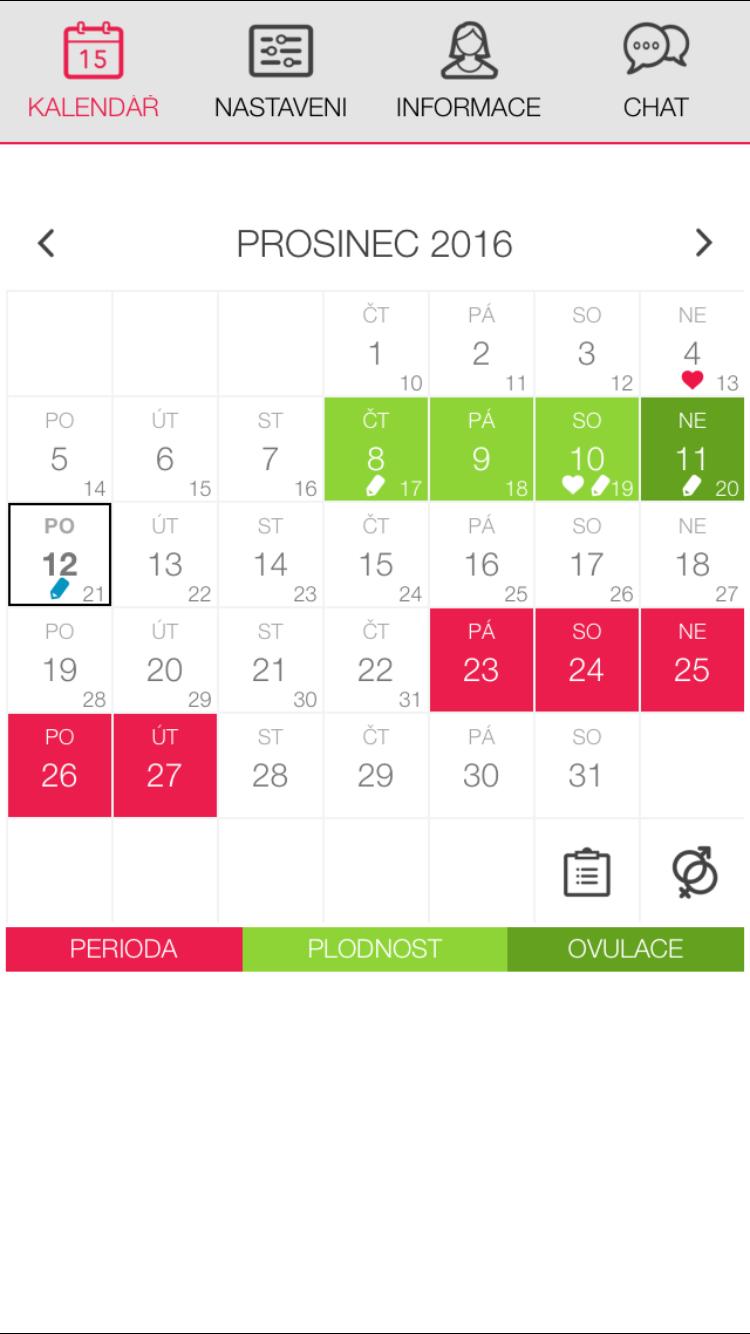The width and height of the screenshot is (750, 1334).
Task: Switch to the Kalendář tab
Action: (x=92, y=72)
